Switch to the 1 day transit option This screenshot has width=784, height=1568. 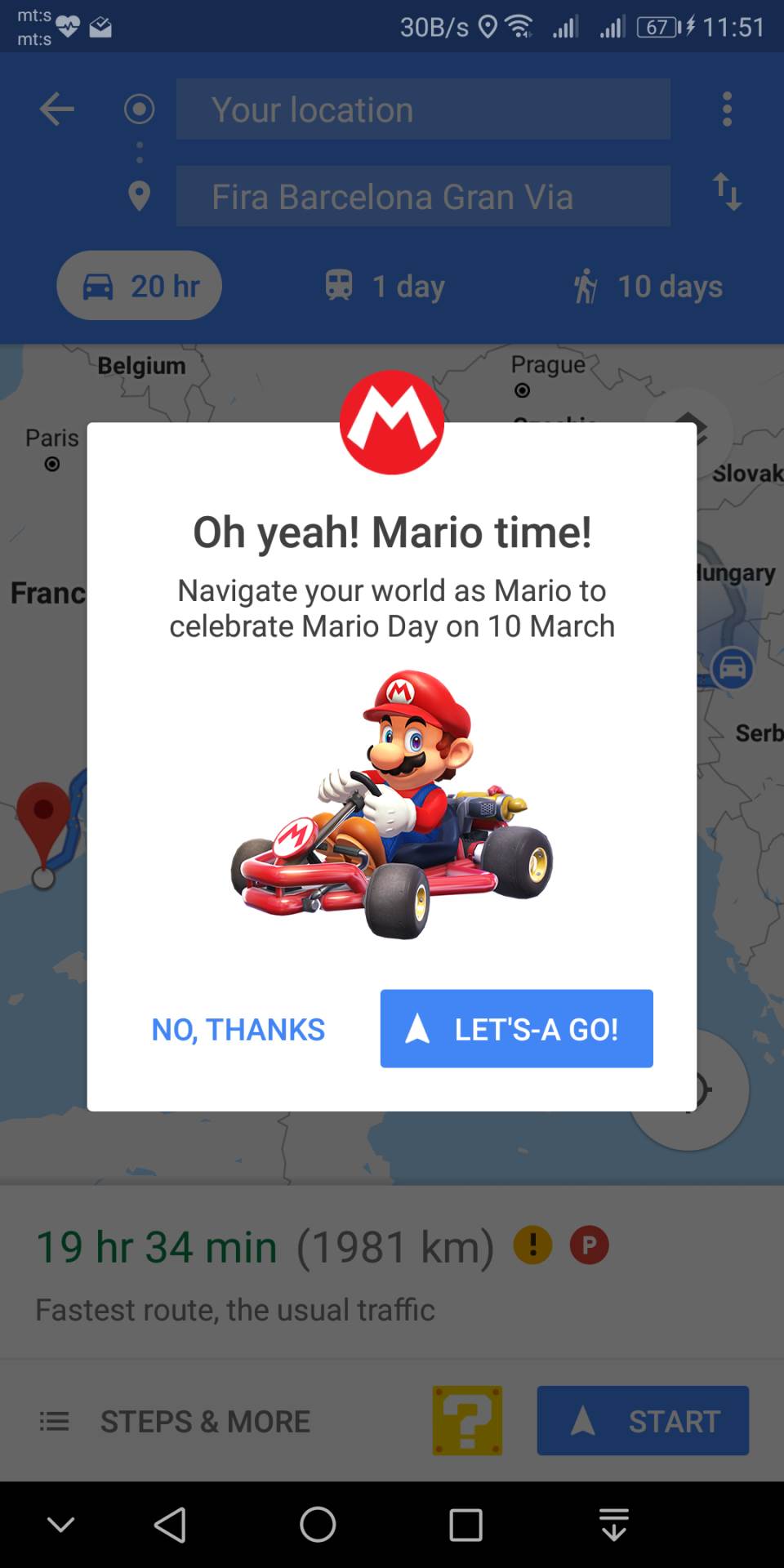click(x=385, y=286)
